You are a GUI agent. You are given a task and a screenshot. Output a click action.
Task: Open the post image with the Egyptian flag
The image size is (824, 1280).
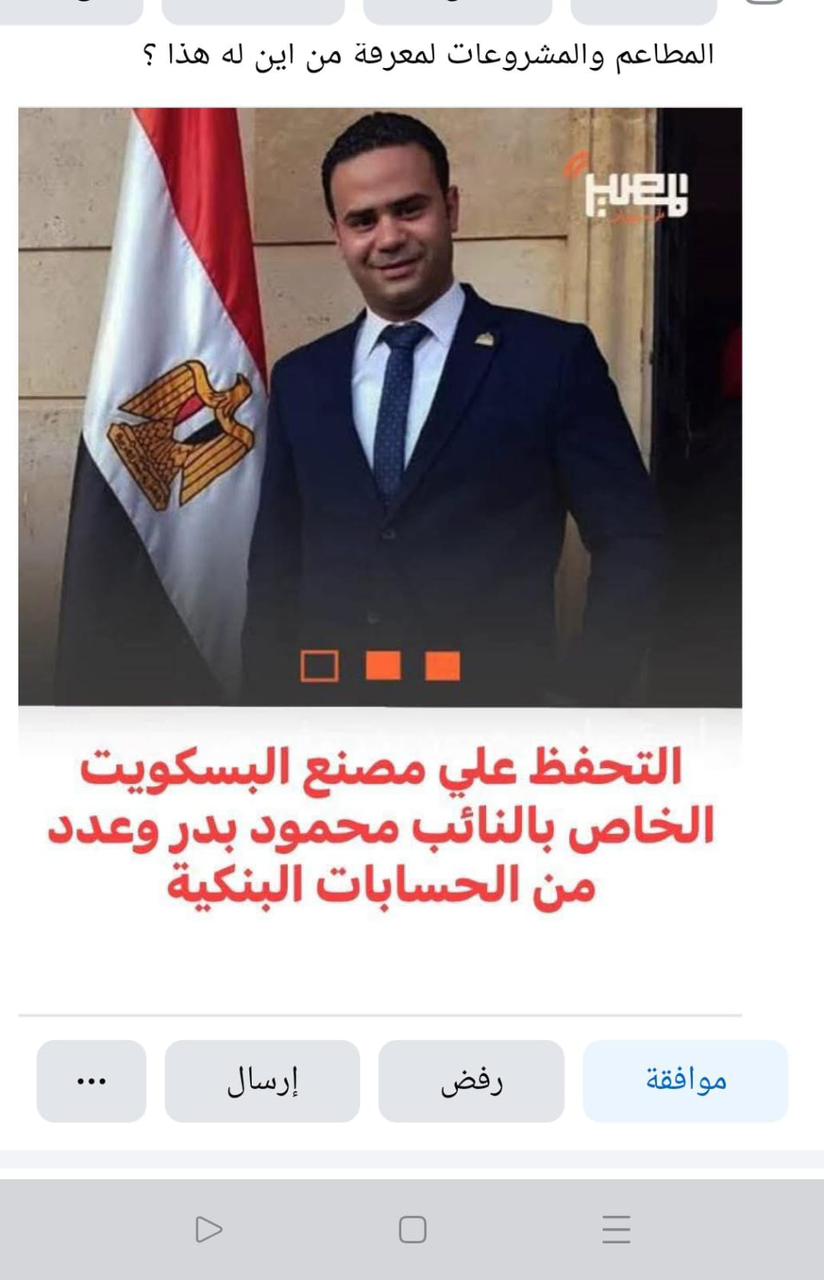[380, 406]
